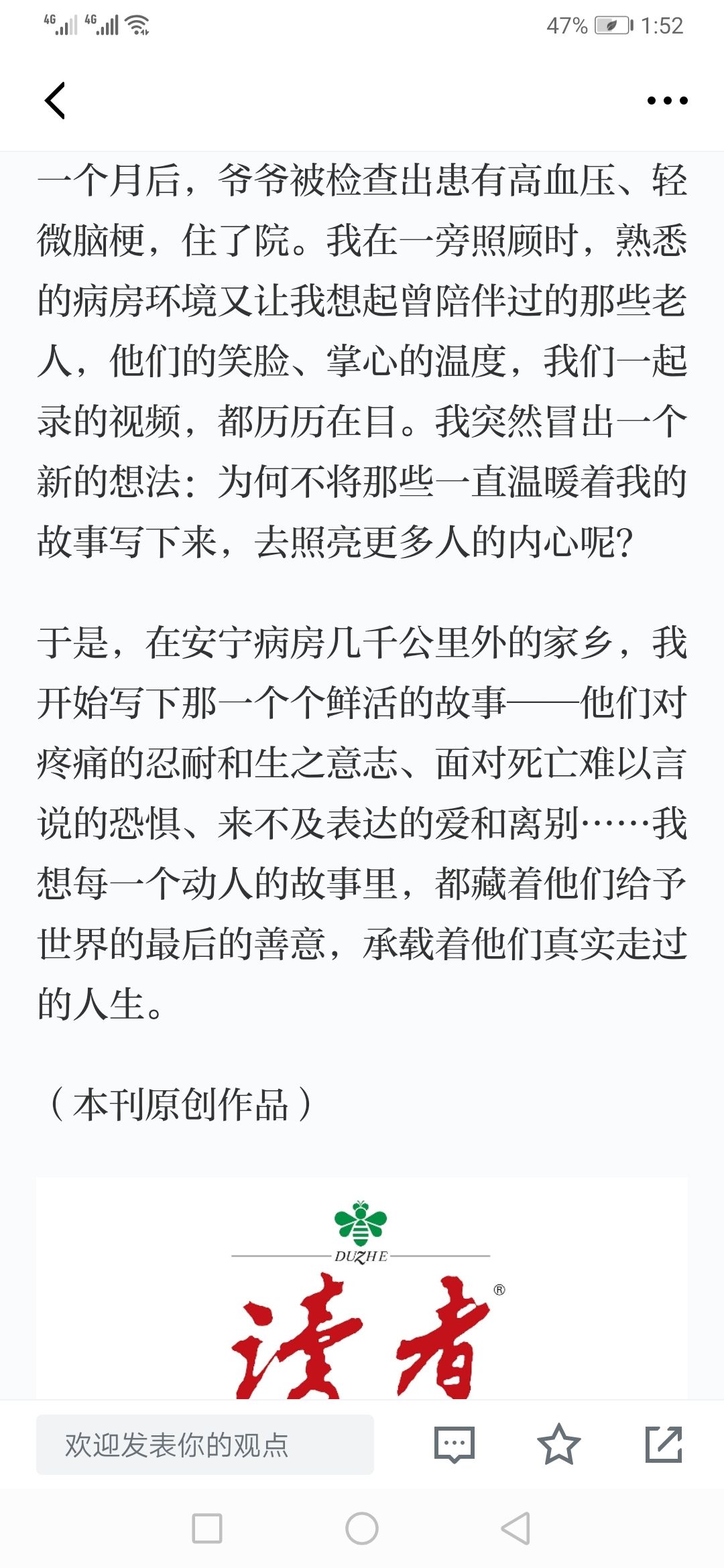
Task: Tap the system home button
Action: coord(362,1528)
